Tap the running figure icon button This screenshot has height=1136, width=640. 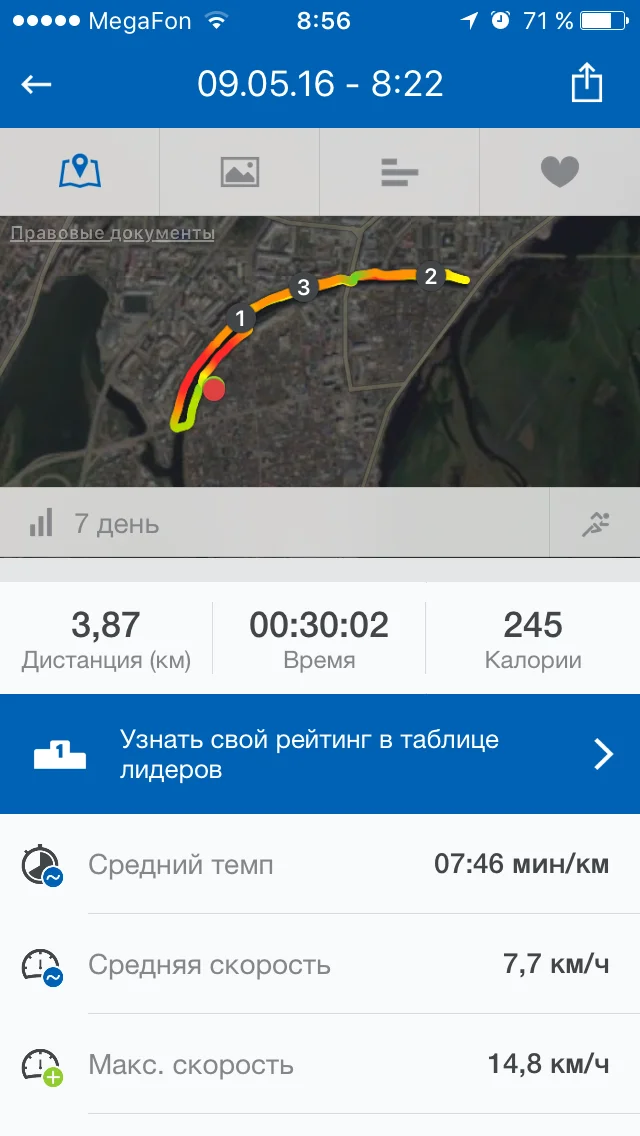click(596, 523)
